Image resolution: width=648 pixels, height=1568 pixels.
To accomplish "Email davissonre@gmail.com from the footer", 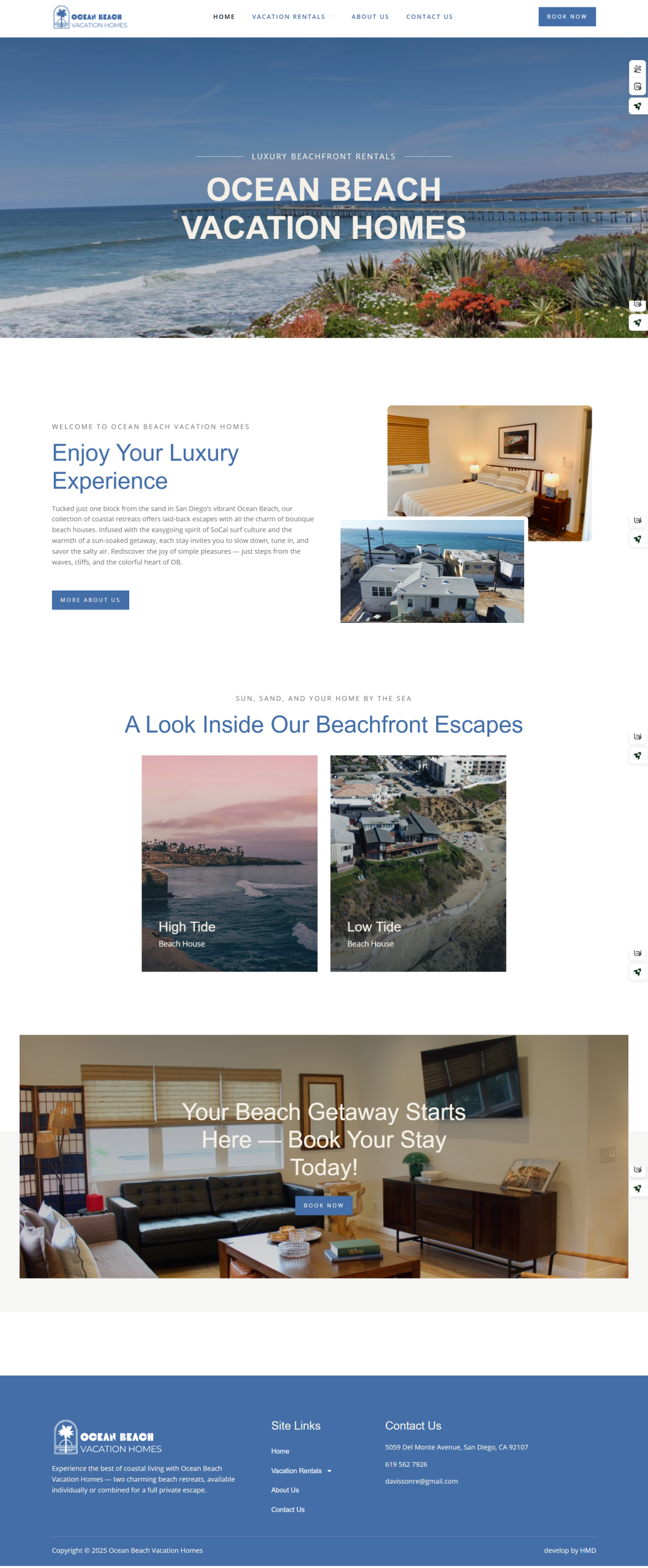I will coord(421,1481).
